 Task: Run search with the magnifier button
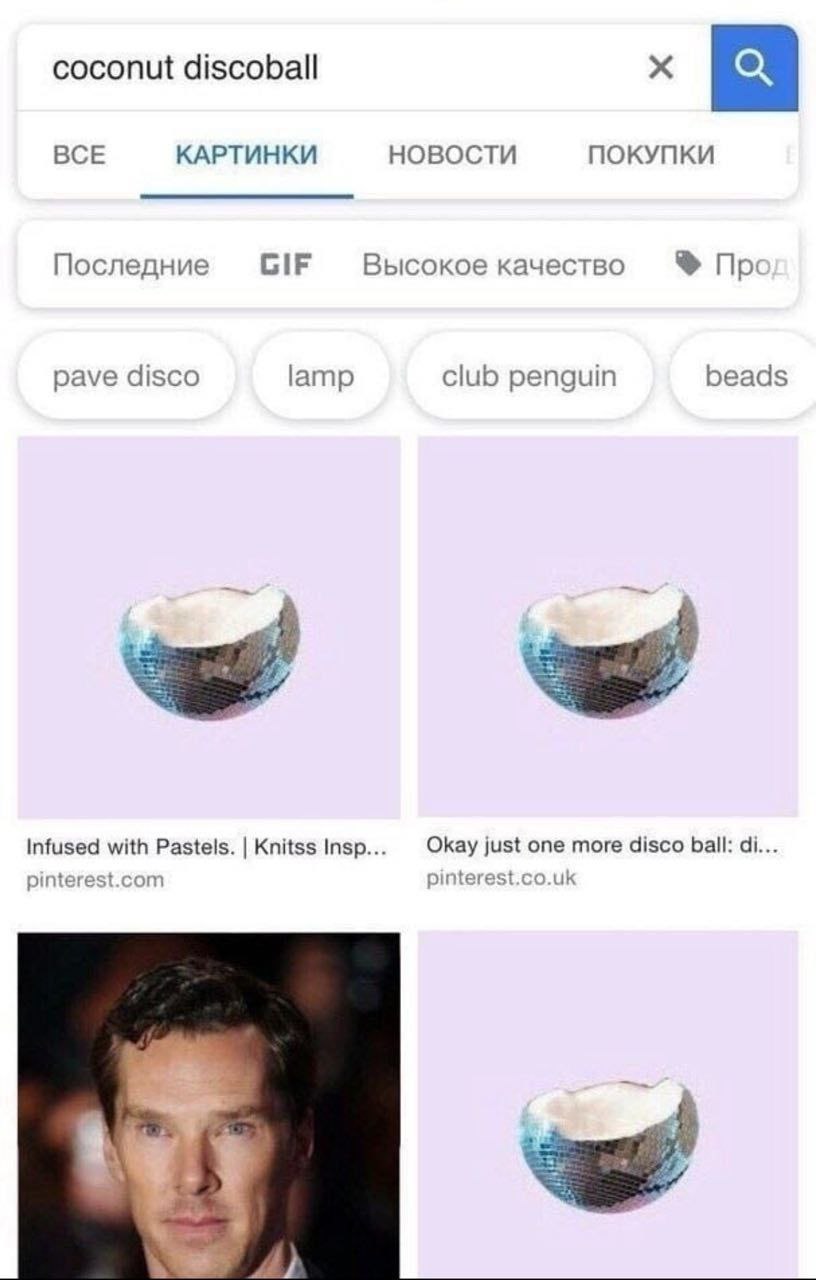754,68
